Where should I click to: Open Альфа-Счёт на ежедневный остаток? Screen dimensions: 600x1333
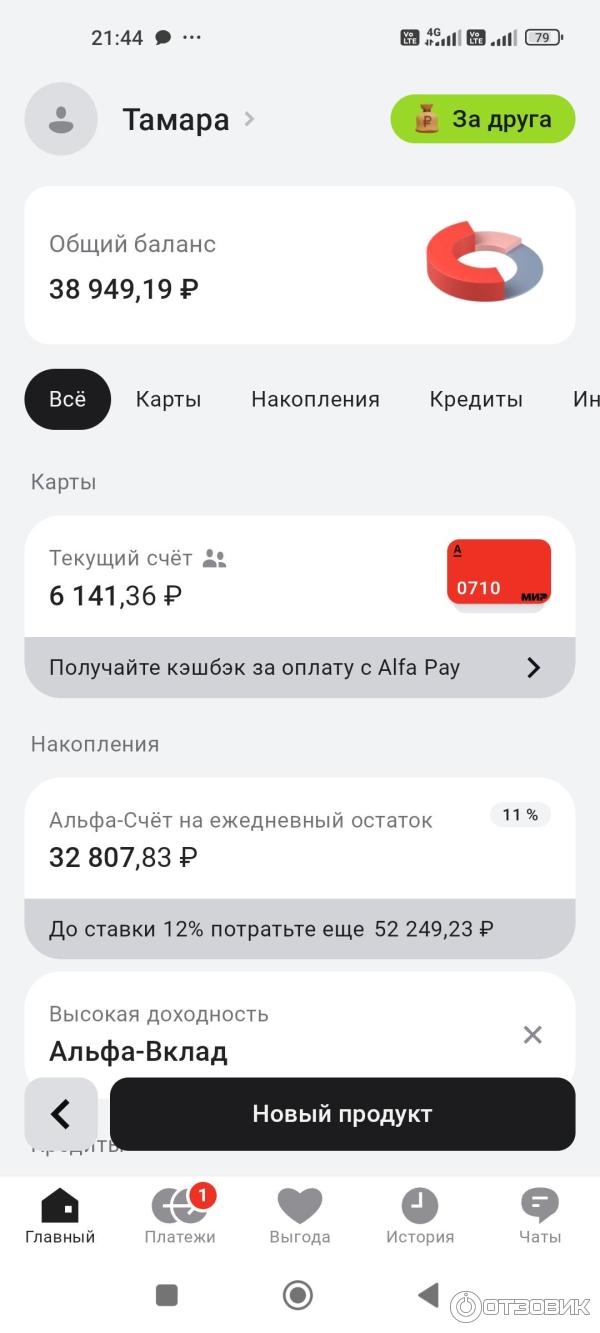(x=299, y=839)
